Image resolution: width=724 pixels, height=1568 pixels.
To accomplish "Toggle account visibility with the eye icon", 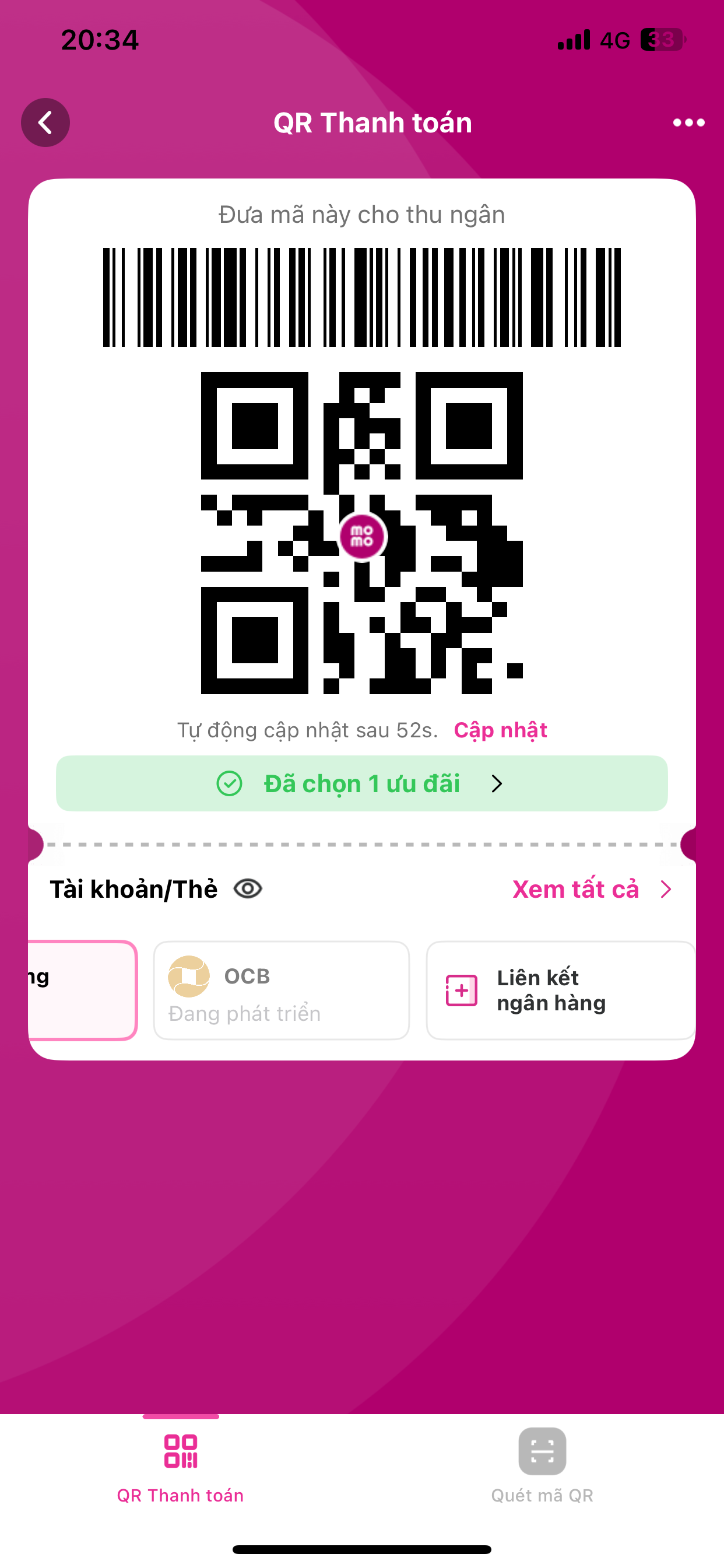I will click(248, 888).
